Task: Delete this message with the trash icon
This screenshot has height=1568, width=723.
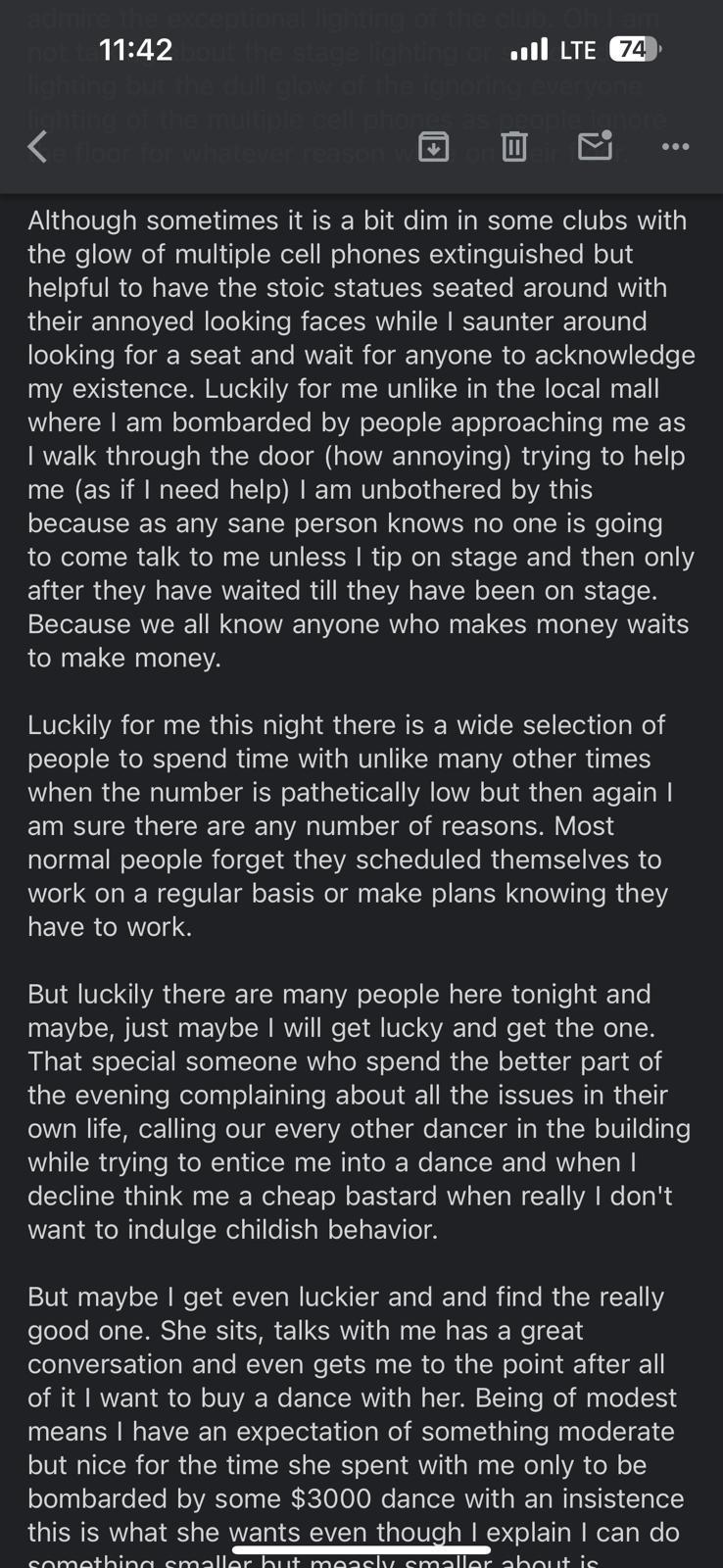Action: pyautogui.click(x=512, y=147)
